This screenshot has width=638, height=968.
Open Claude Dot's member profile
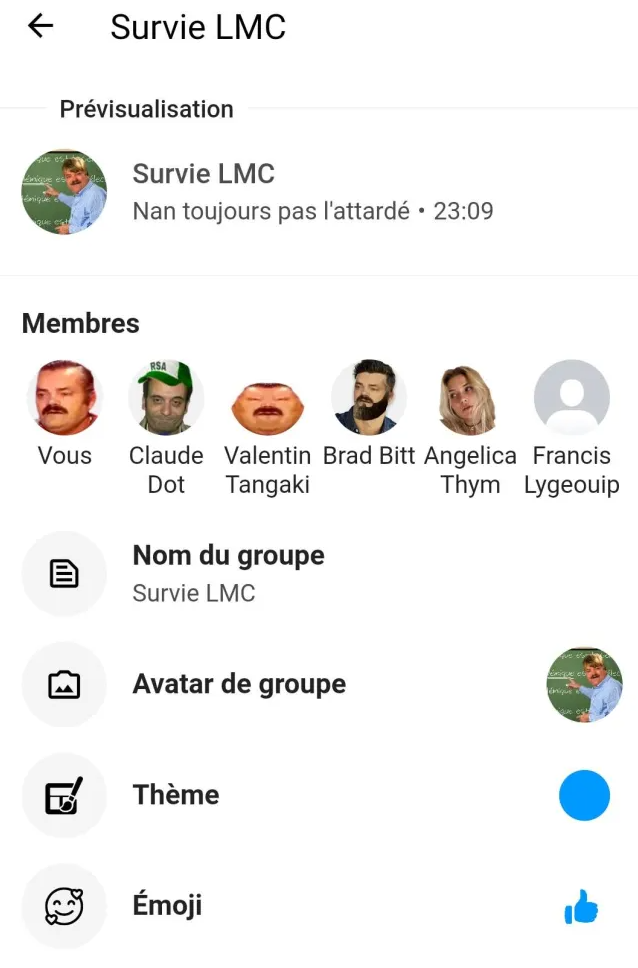click(x=166, y=398)
